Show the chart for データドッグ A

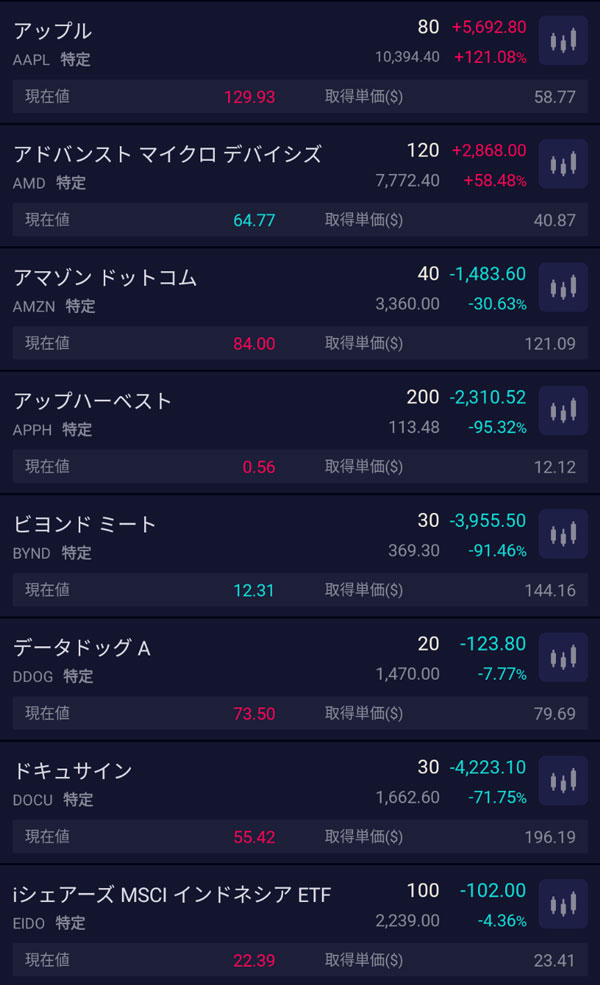click(563, 658)
